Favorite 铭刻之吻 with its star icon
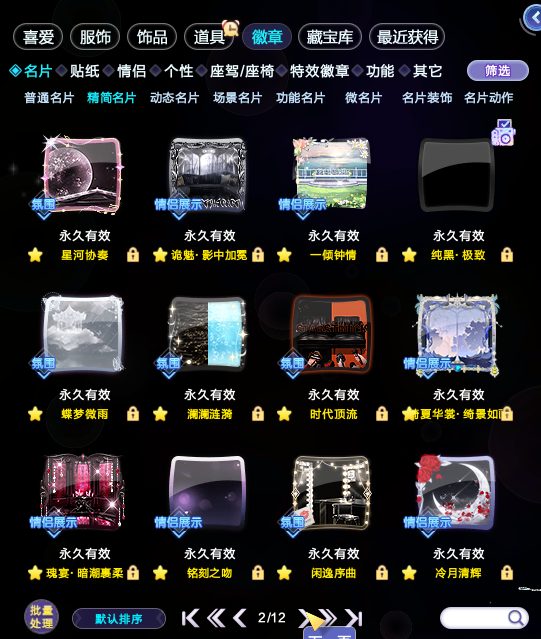Viewport: 541px width, 639px height. pos(160,573)
